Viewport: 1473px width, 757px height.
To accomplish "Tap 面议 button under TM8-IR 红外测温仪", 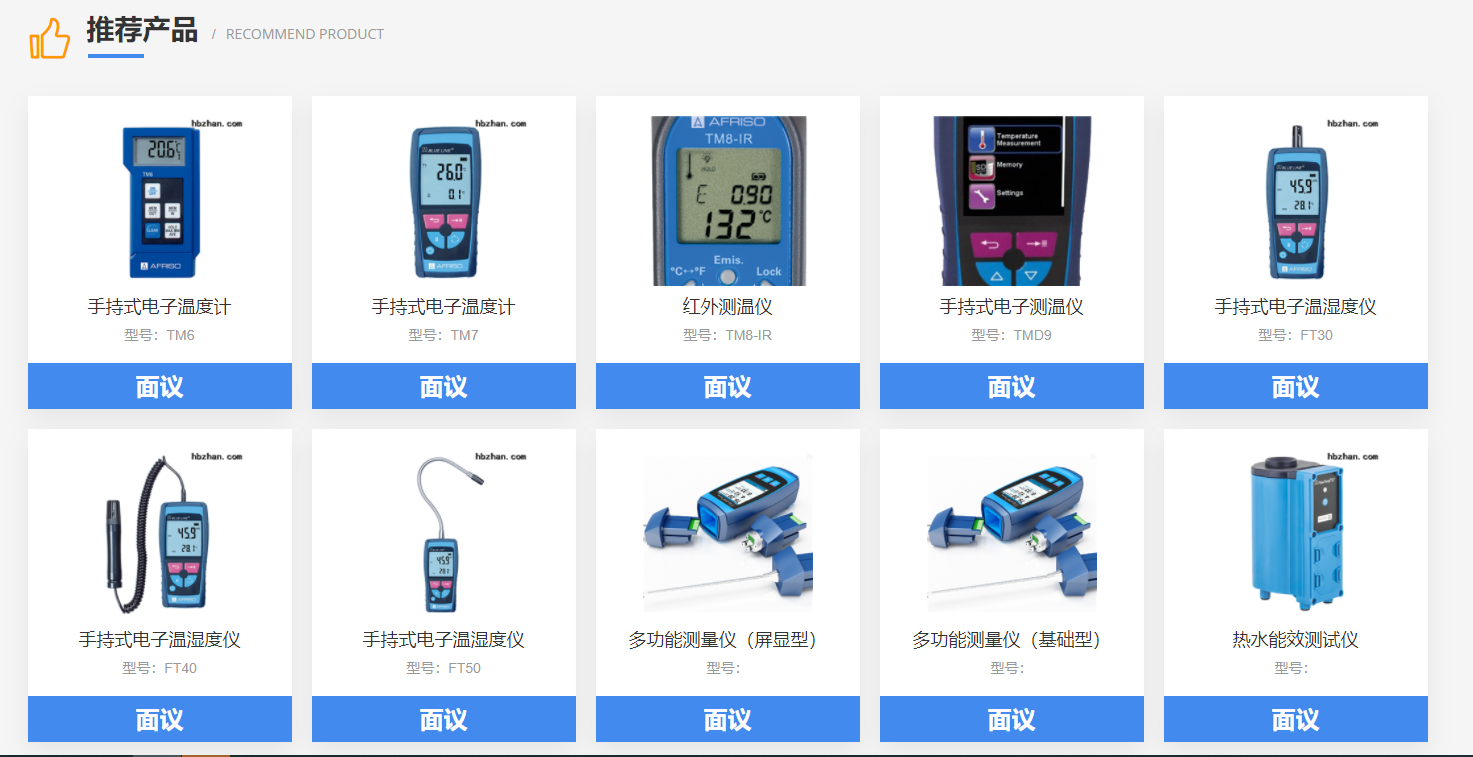I will [728, 386].
